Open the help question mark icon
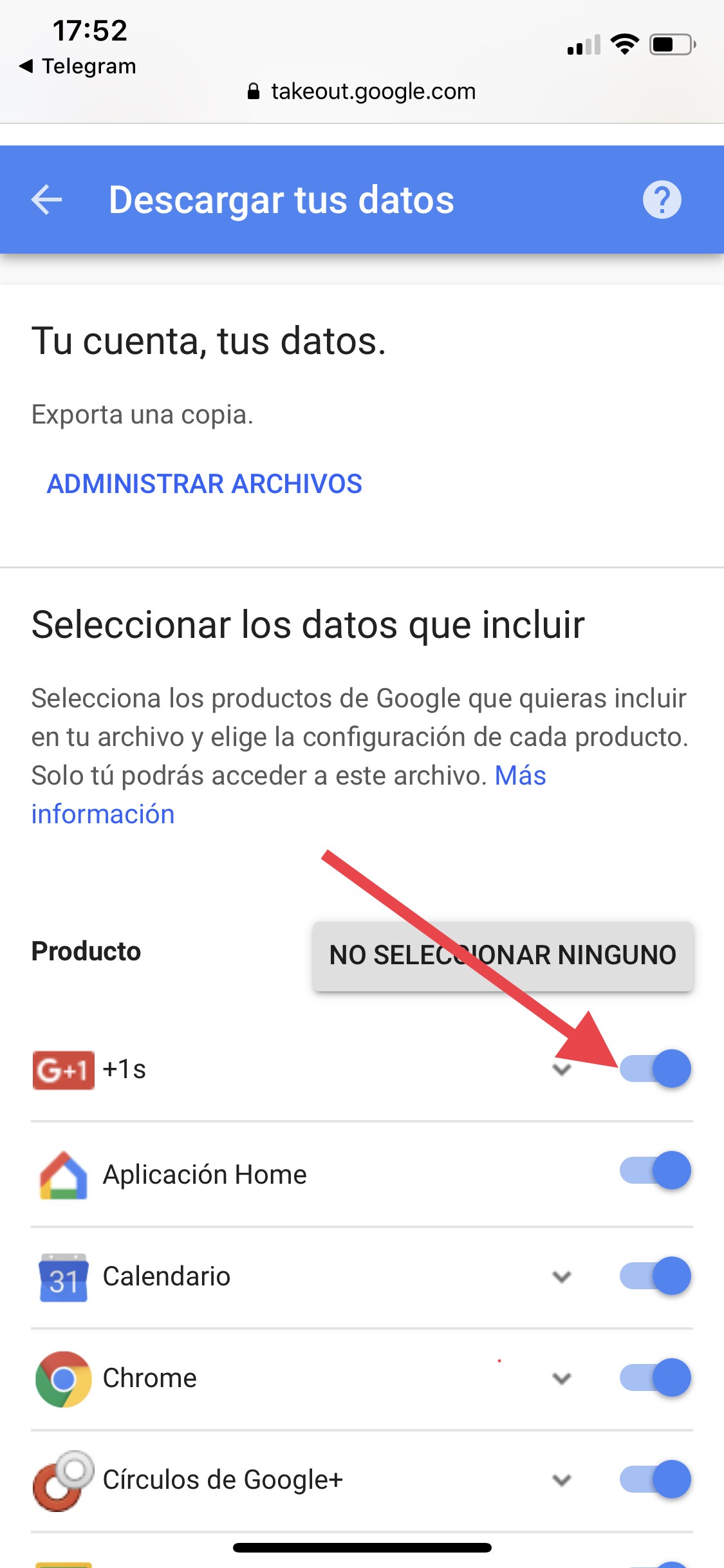 [662, 200]
